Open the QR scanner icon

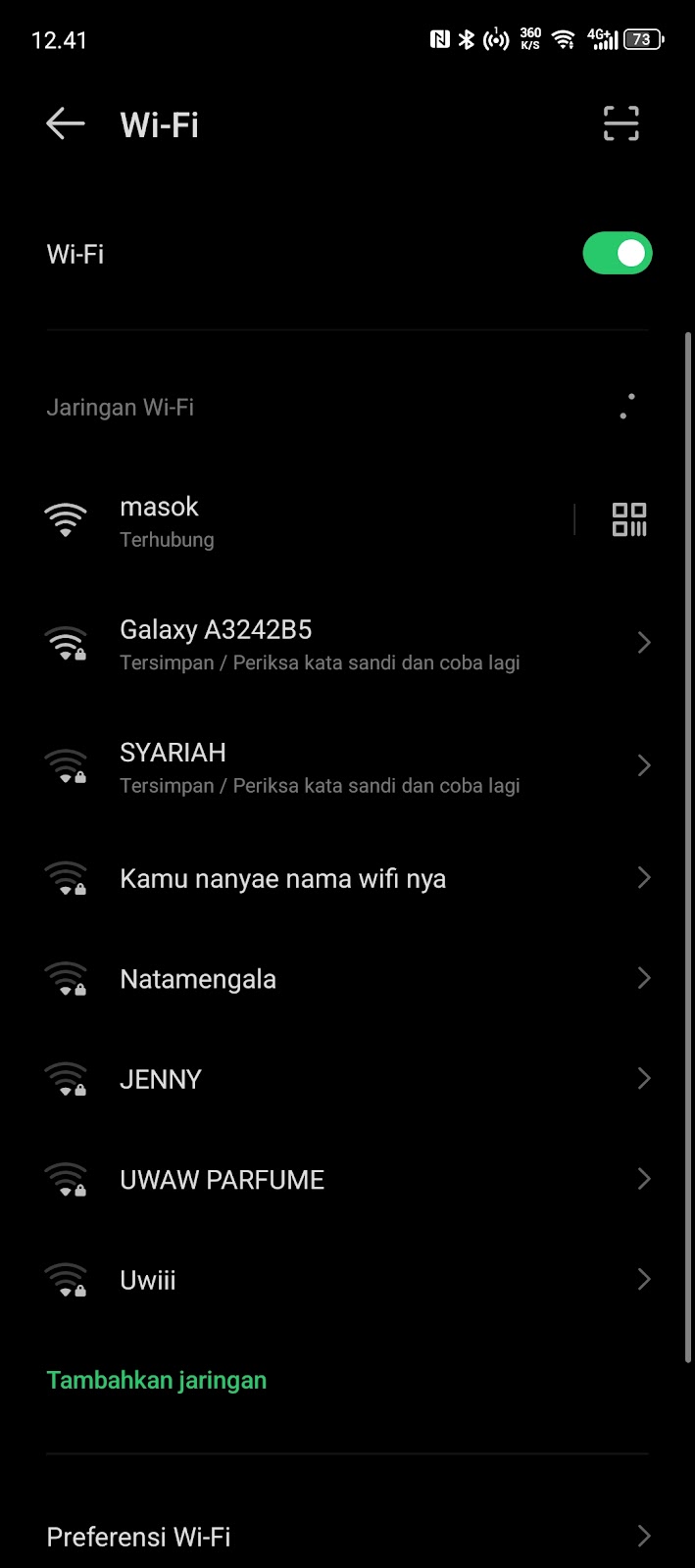point(621,124)
